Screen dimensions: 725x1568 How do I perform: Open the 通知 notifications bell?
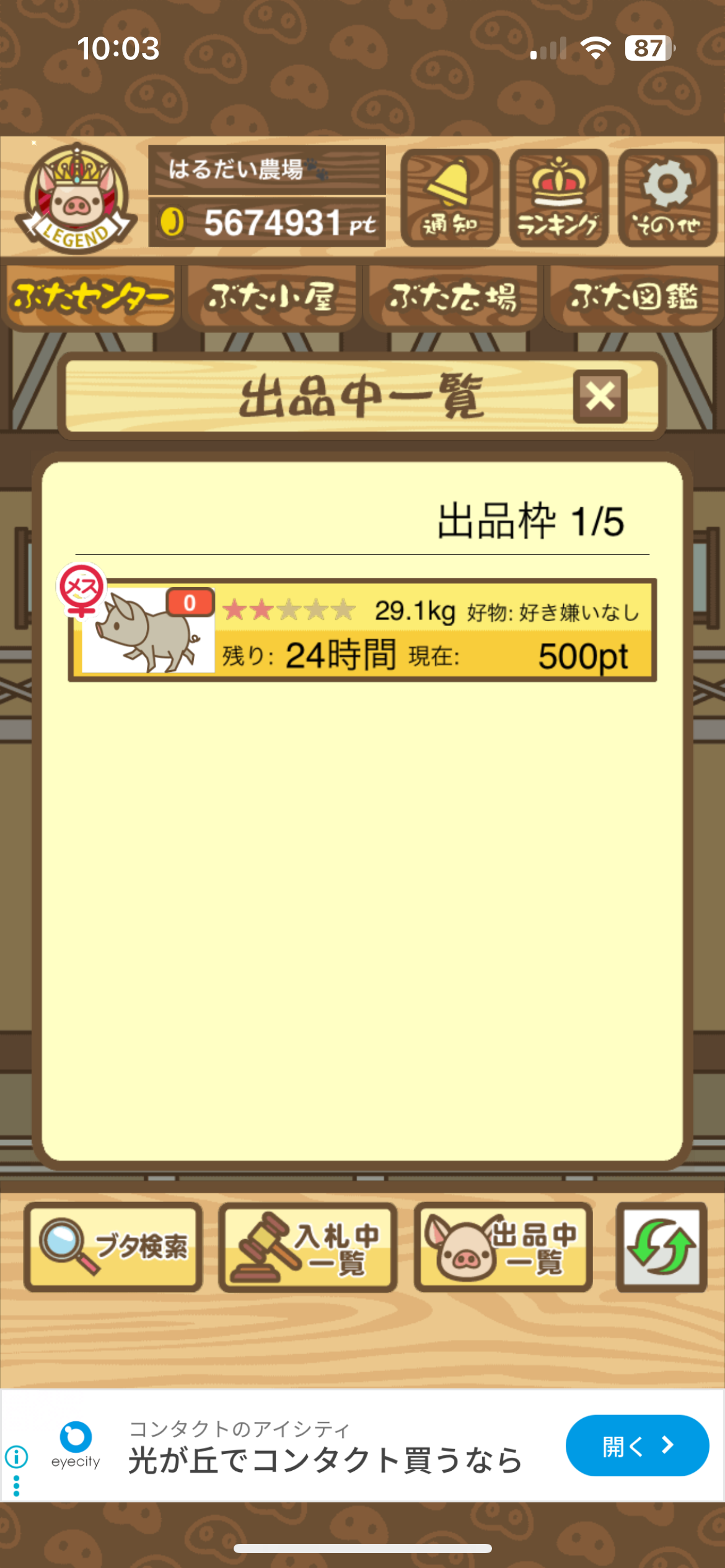[x=450, y=198]
